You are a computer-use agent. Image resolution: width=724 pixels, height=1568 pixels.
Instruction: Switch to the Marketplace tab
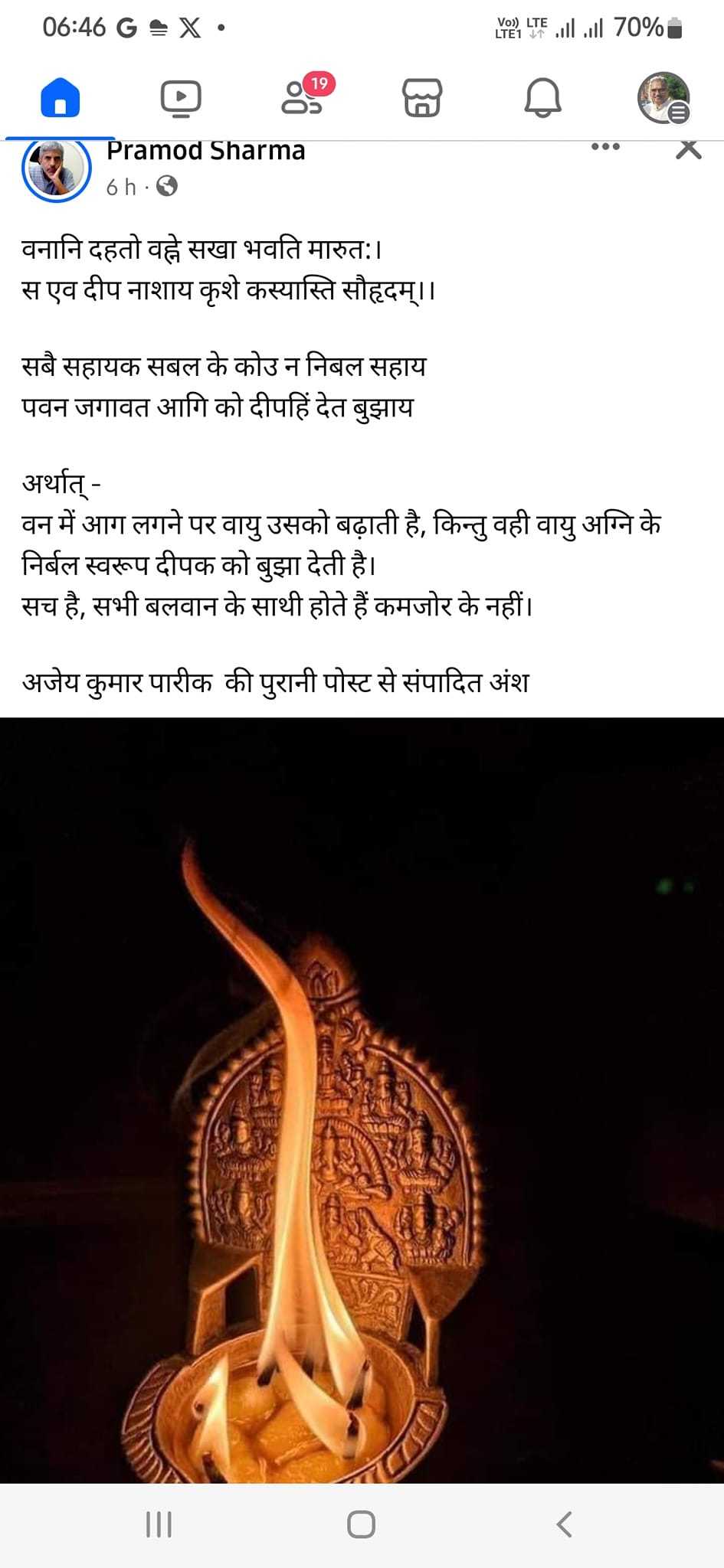[422, 98]
